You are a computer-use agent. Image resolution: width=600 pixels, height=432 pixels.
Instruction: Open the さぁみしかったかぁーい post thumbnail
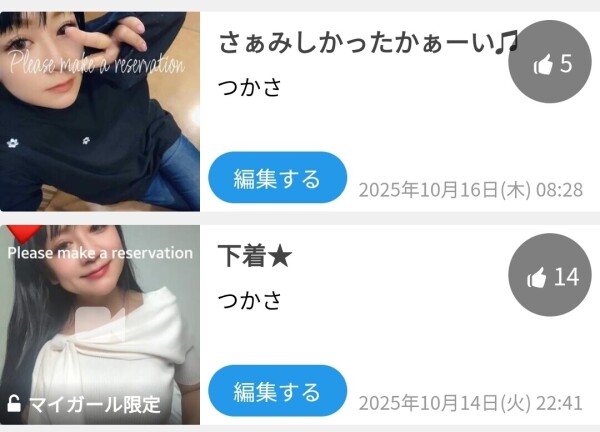(100, 111)
